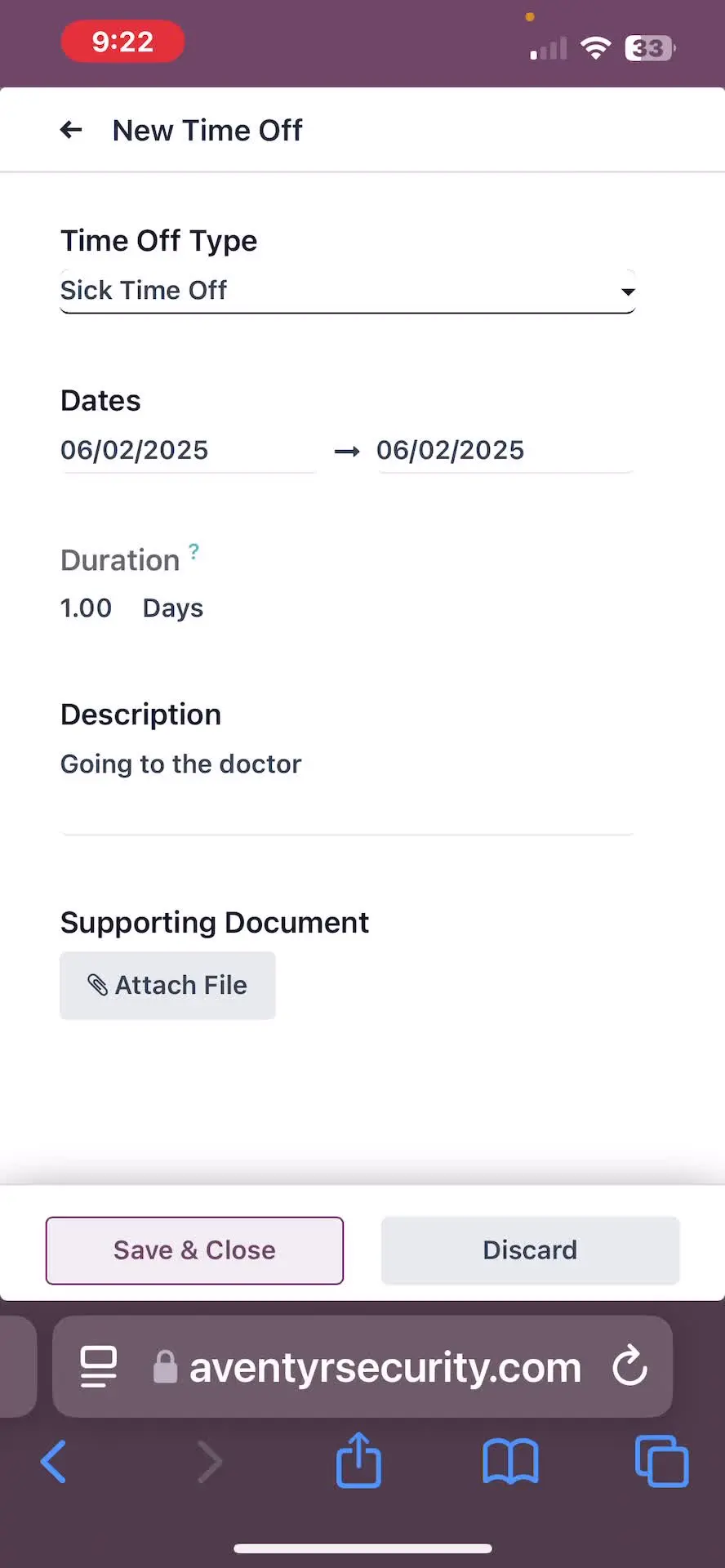Open the Time Off Type dropdown
The width and height of the screenshot is (725, 1568).
pos(347,291)
